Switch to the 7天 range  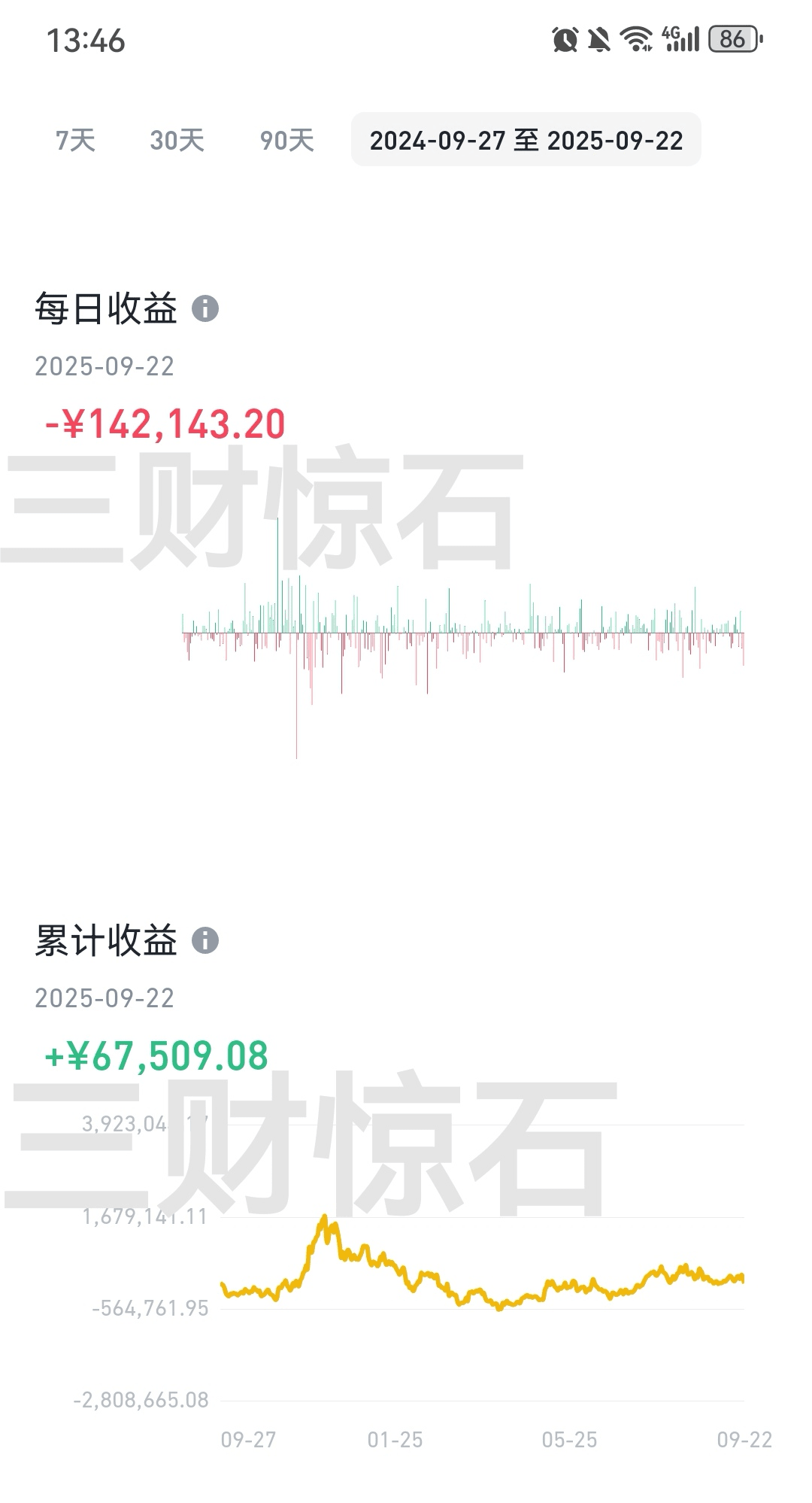click(x=75, y=140)
